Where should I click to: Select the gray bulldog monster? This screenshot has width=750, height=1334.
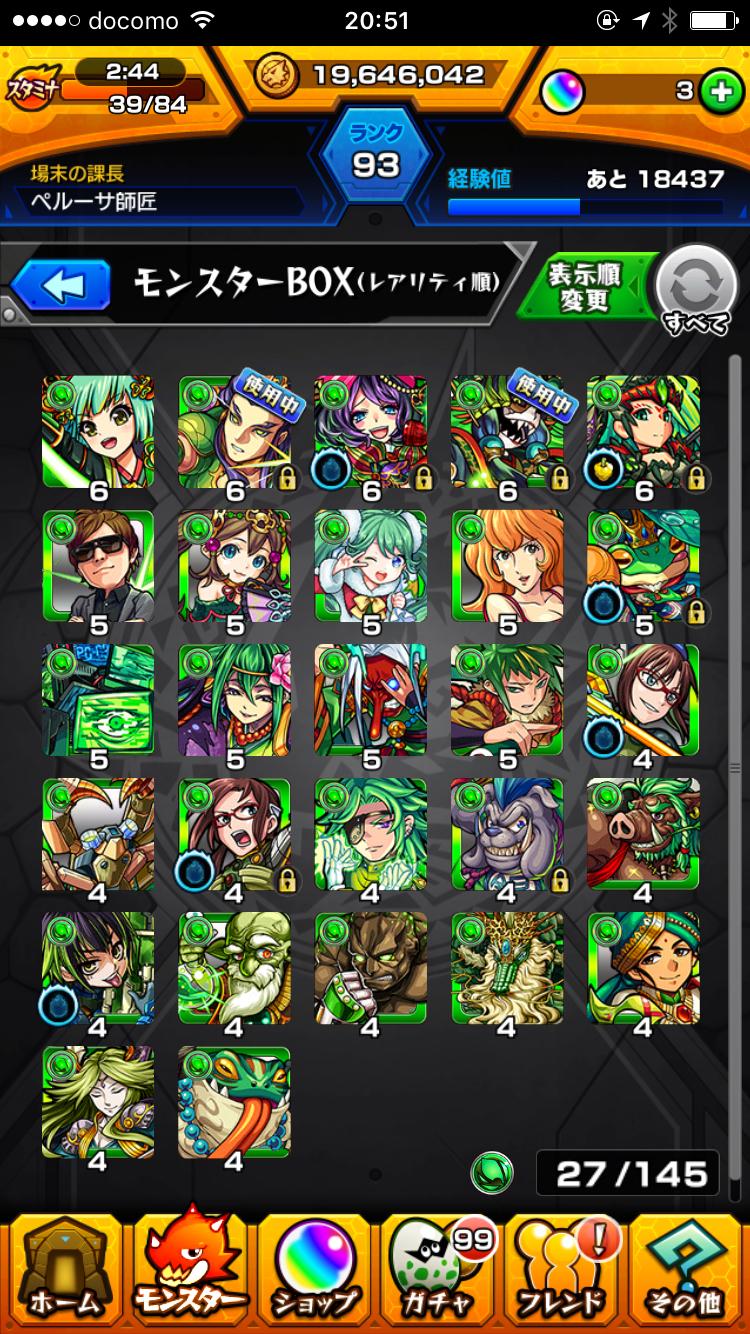point(507,834)
